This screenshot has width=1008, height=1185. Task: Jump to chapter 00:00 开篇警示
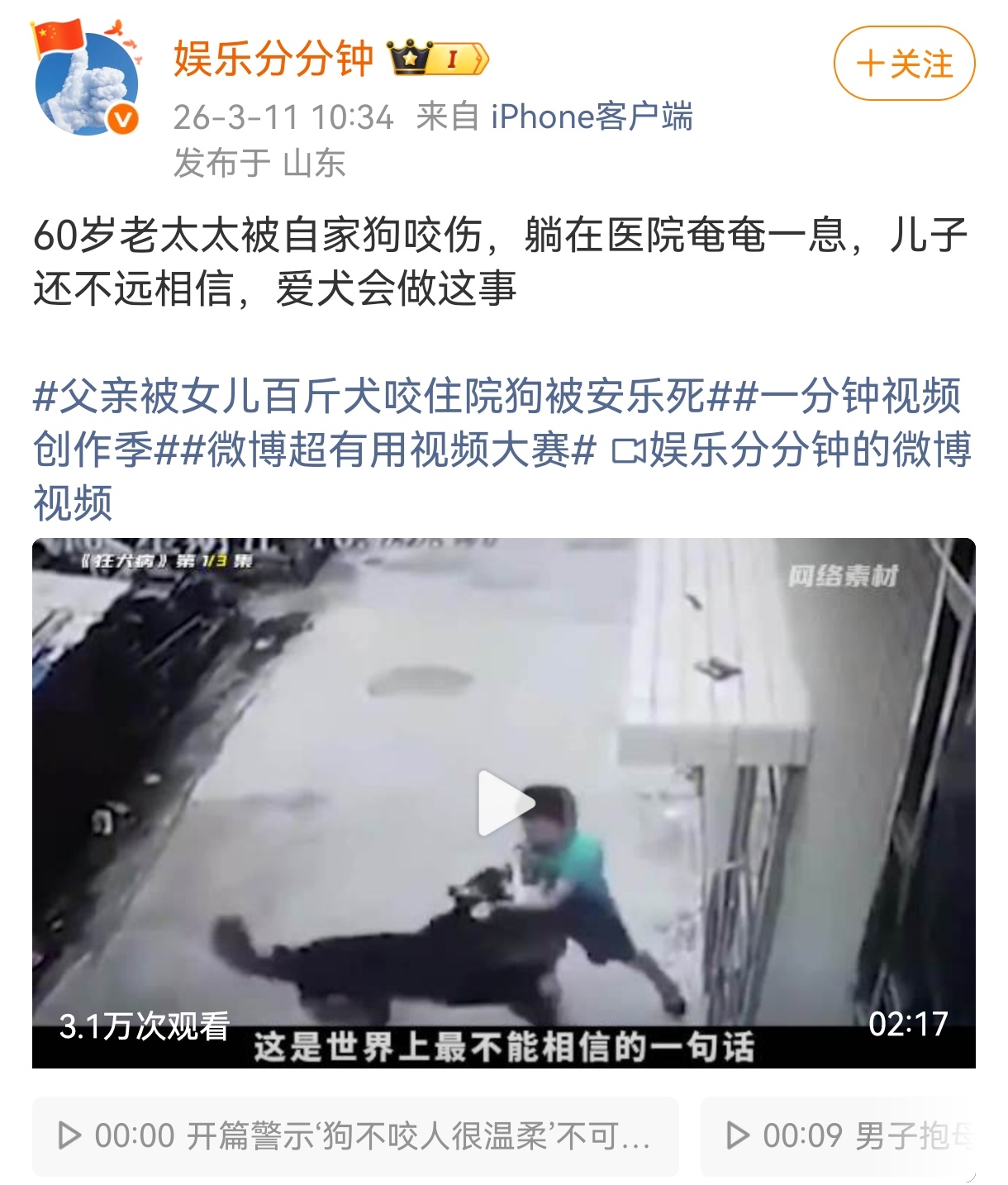click(355, 1135)
